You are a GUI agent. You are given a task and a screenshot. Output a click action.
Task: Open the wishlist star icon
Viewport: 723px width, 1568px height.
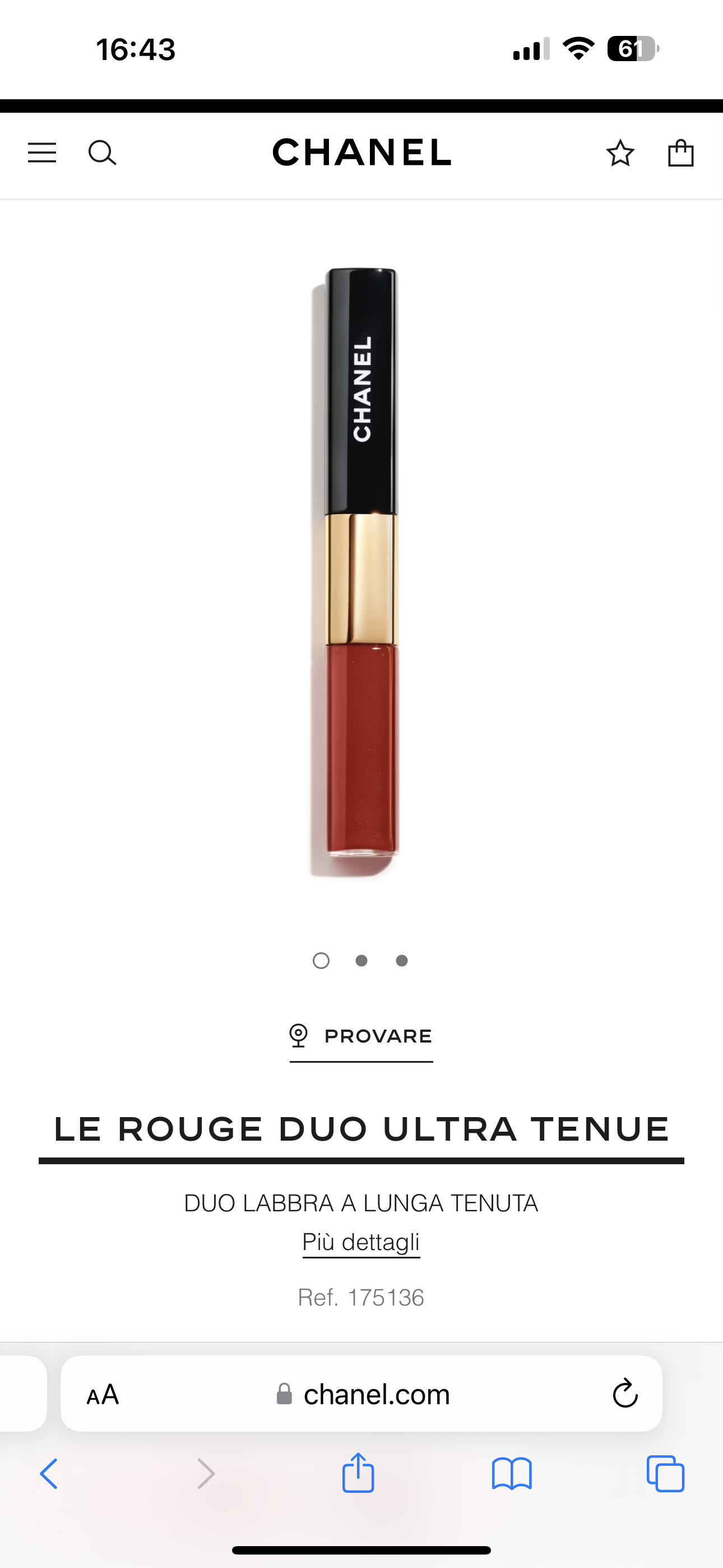620,153
